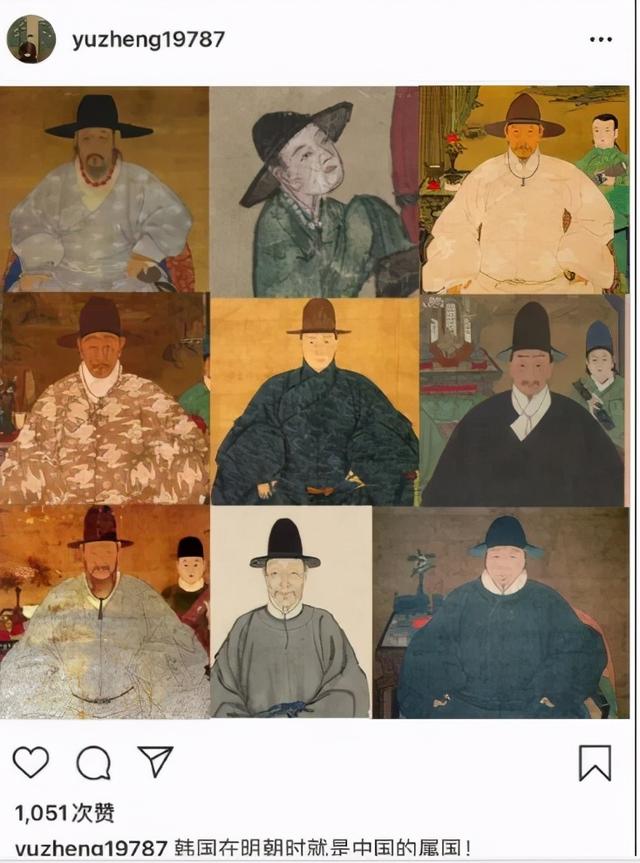Open yuzheng19787 username in the caption
Image resolution: width=640 pixels, height=863 pixels.
pyautogui.click(x=91, y=848)
